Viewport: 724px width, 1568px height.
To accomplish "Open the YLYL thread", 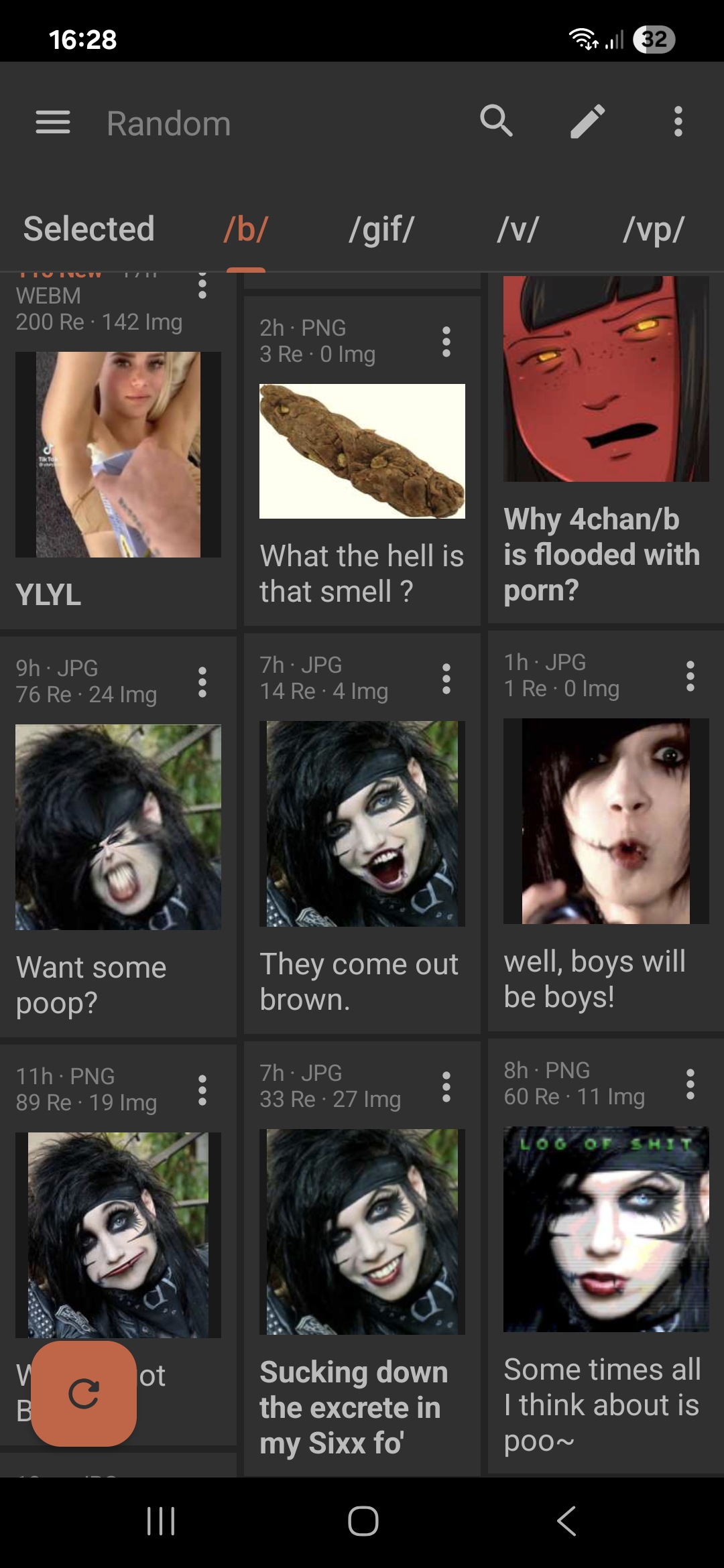I will click(48, 594).
